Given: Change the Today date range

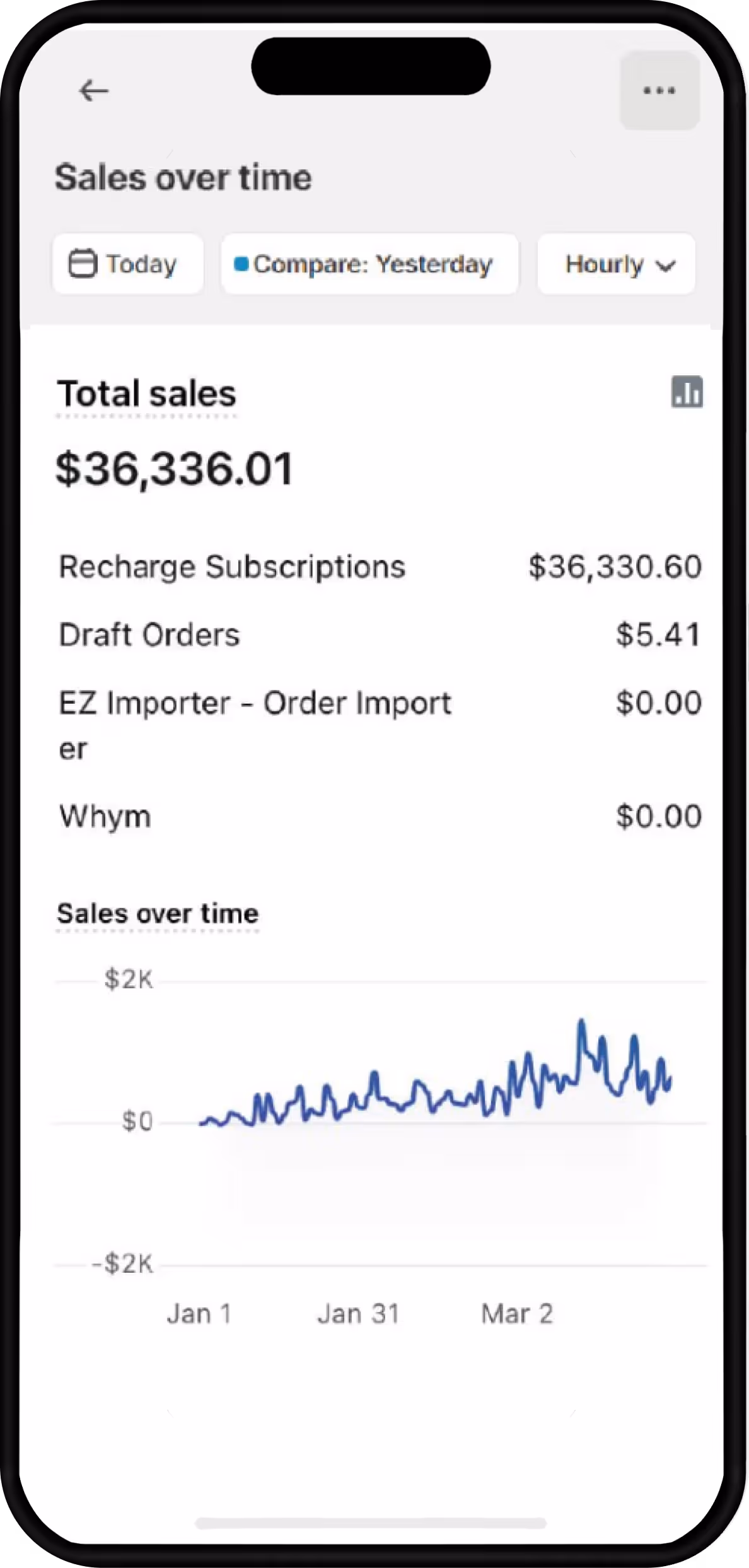Looking at the screenshot, I should pos(127,264).
